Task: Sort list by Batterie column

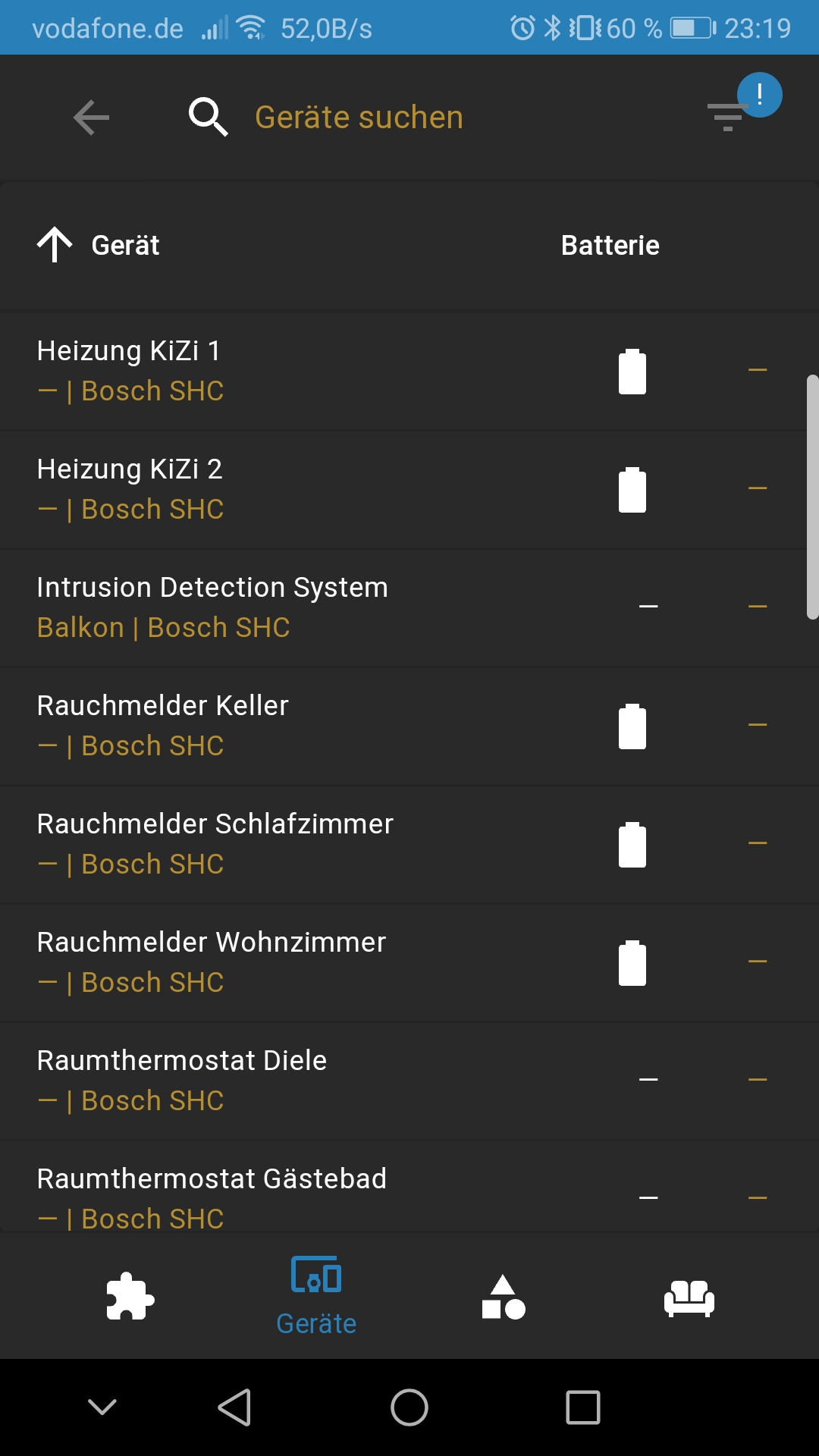Action: point(610,245)
